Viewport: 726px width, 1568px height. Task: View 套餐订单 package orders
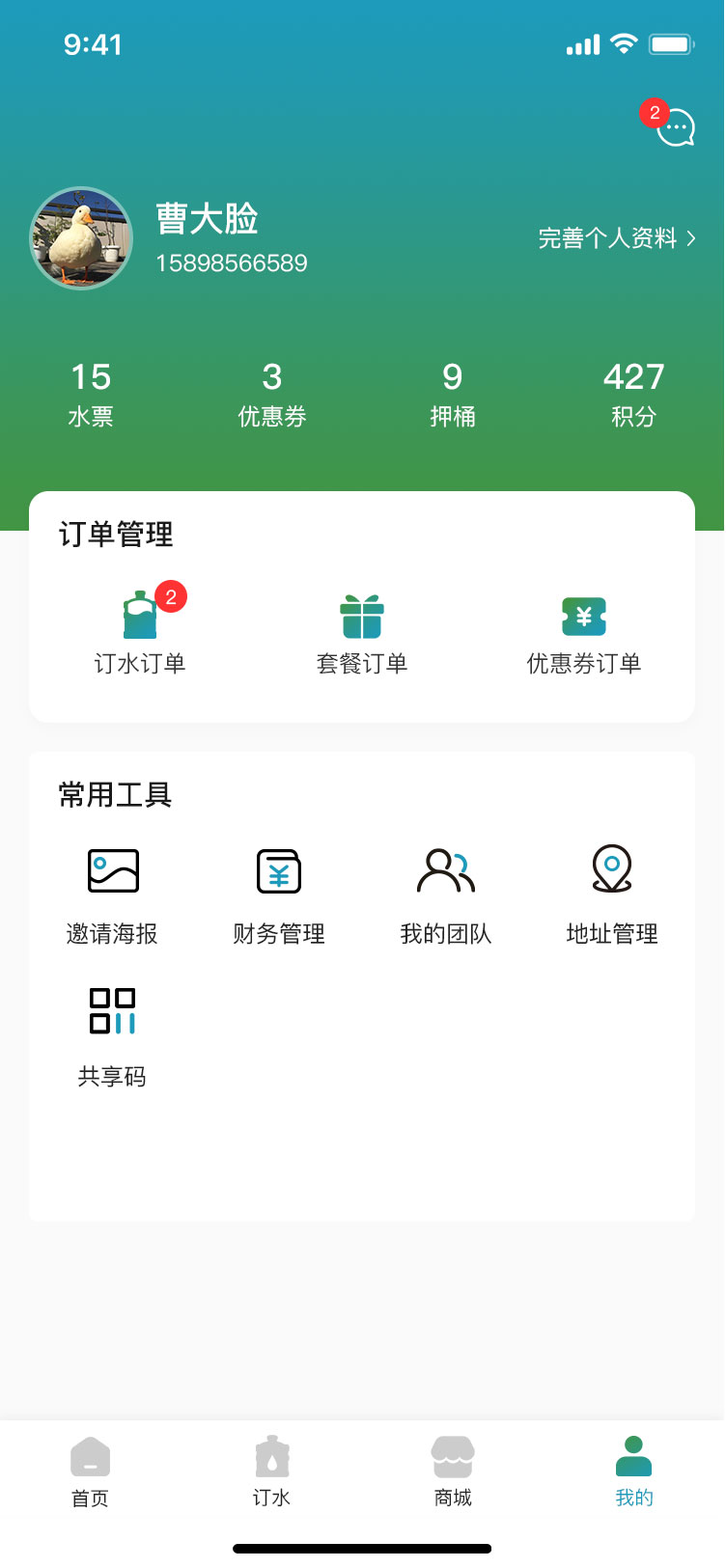tap(362, 634)
